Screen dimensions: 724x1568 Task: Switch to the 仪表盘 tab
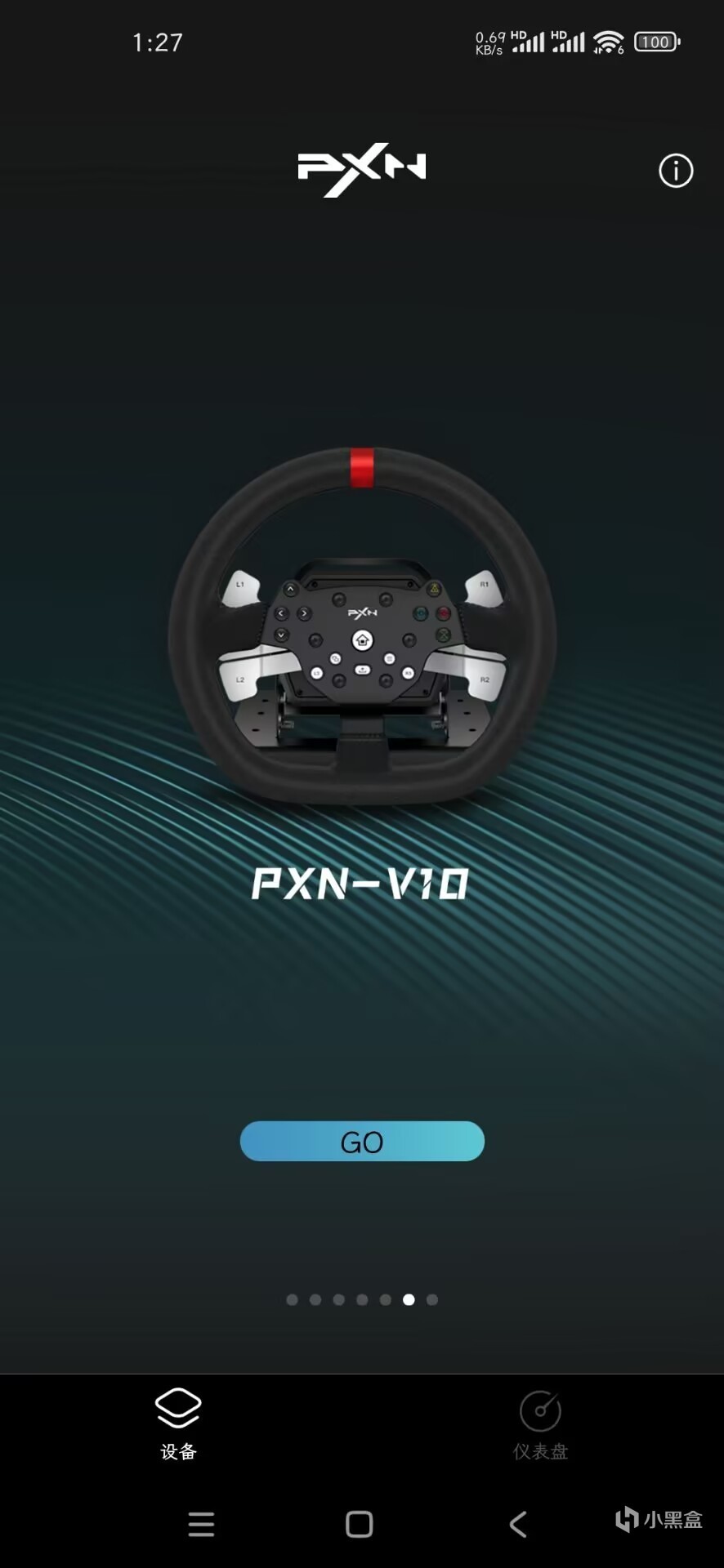coord(540,1424)
